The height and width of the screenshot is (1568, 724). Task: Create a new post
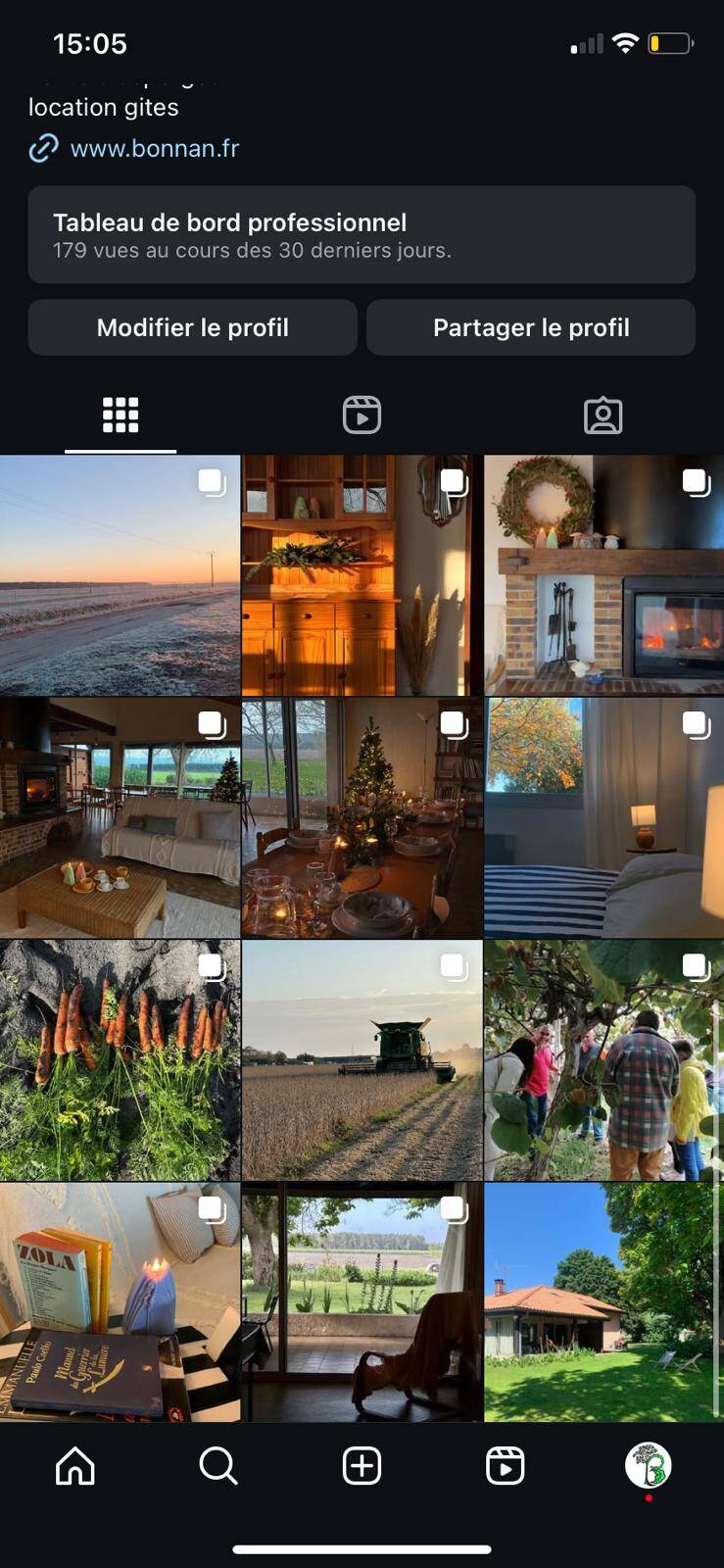pyautogui.click(x=362, y=1466)
